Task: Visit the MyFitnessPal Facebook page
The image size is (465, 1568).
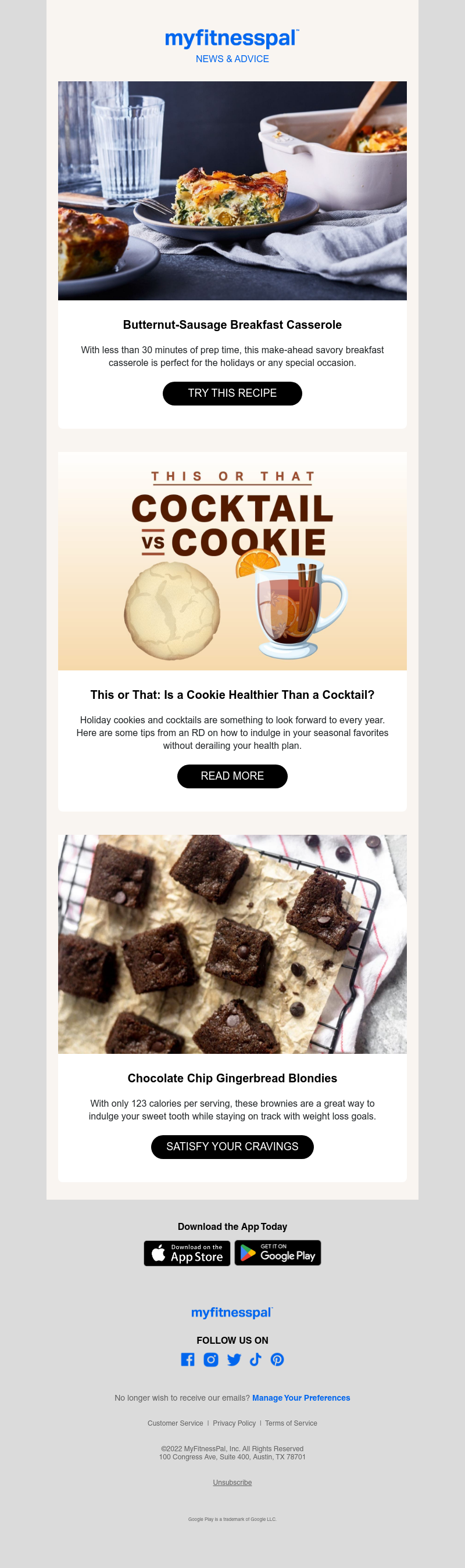Action: click(x=188, y=1359)
